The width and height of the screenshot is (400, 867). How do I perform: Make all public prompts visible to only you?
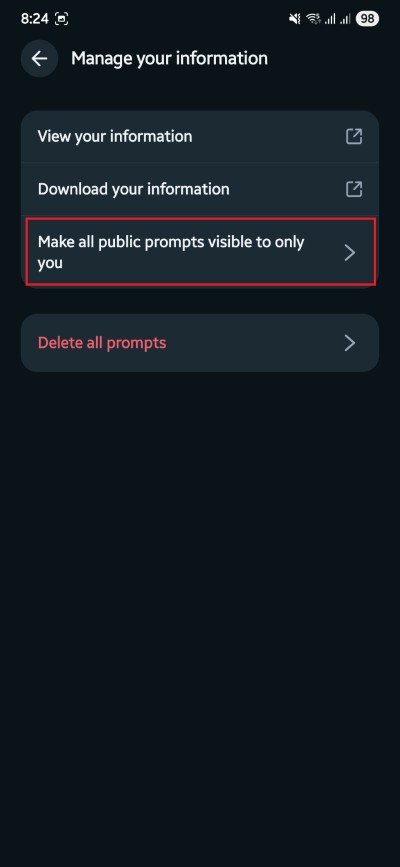click(x=200, y=252)
